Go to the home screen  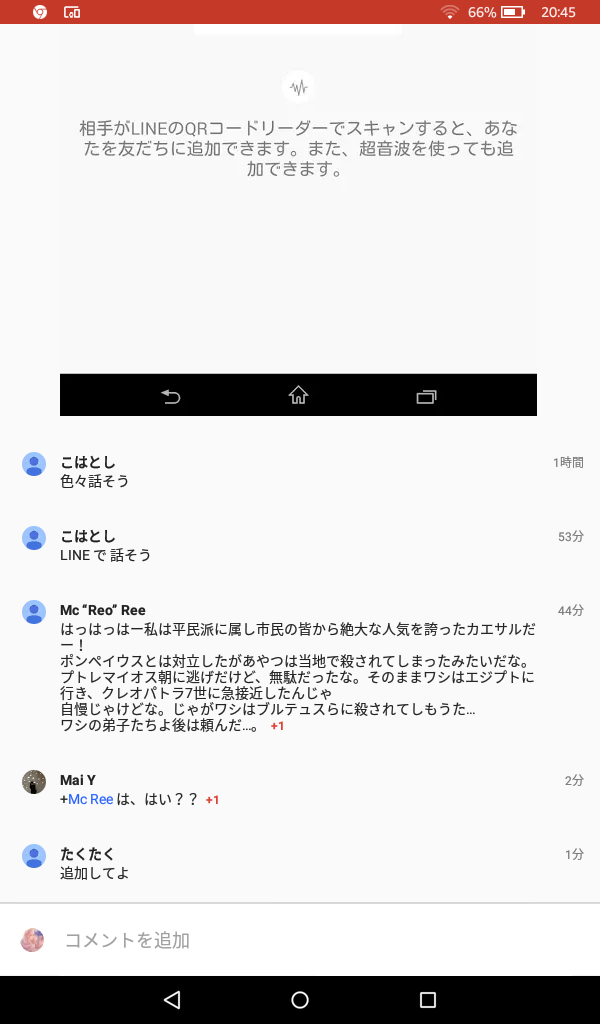(x=300, y=1000)
